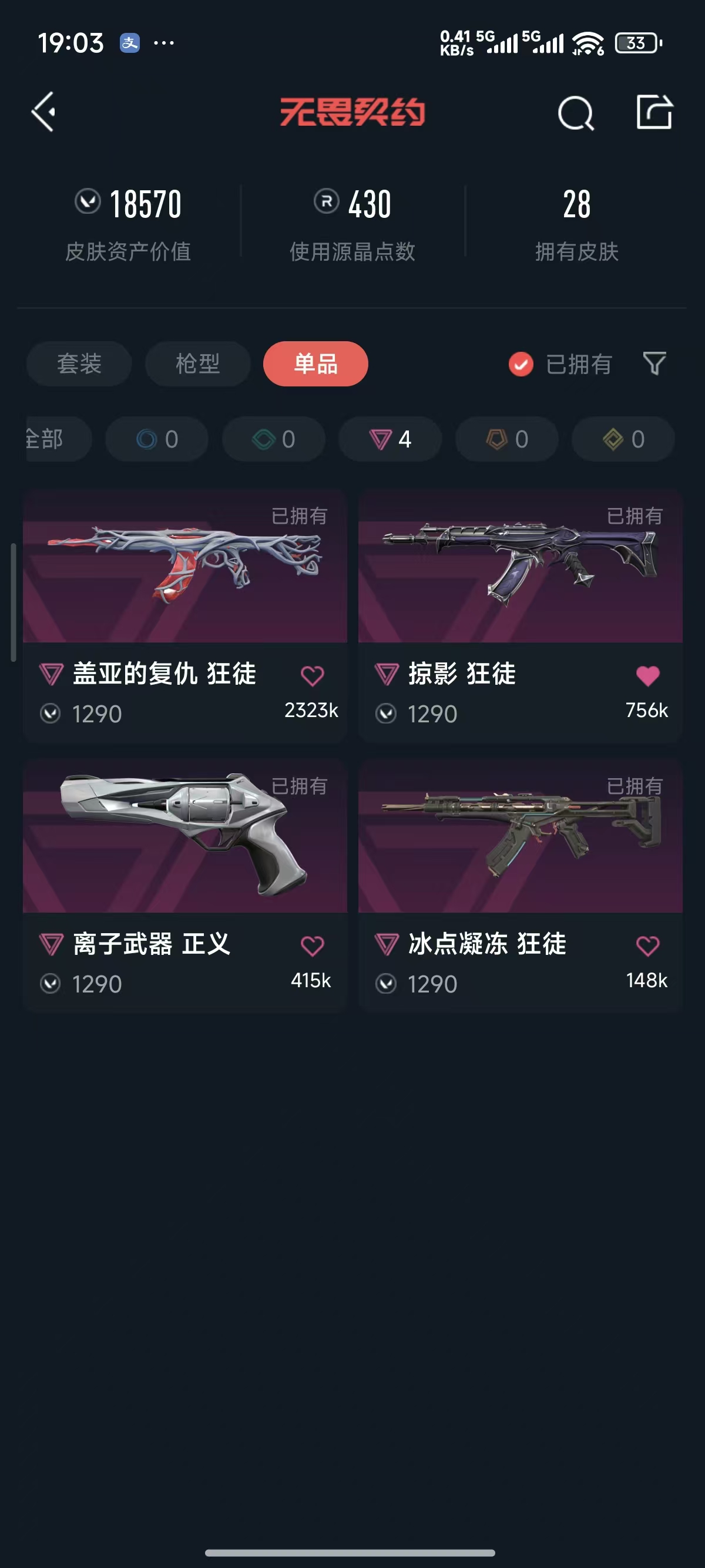Share this skin collection page

654,112
